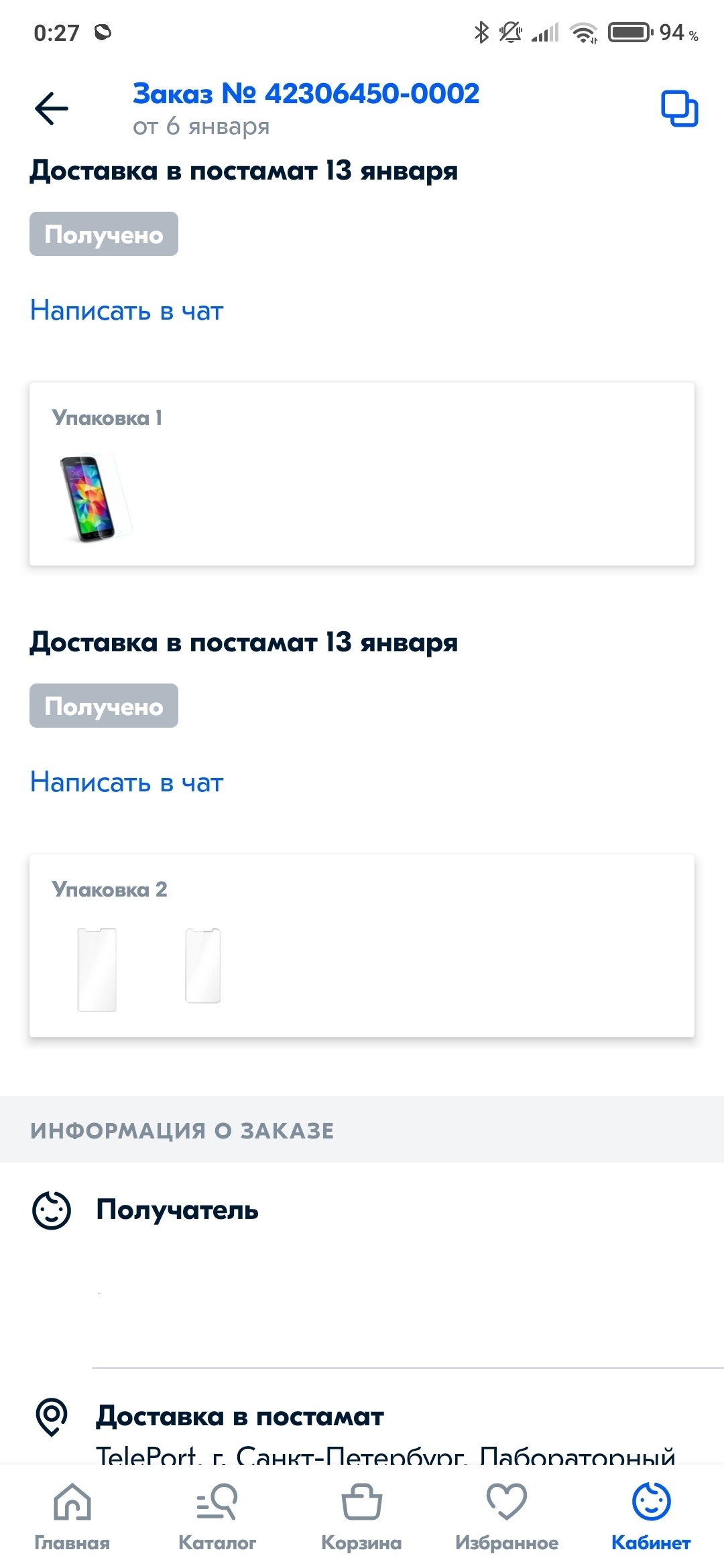Tap 'Написать в чат' under Упаковка 1 delivery
Screen dimensions: 724x1568
127,311
